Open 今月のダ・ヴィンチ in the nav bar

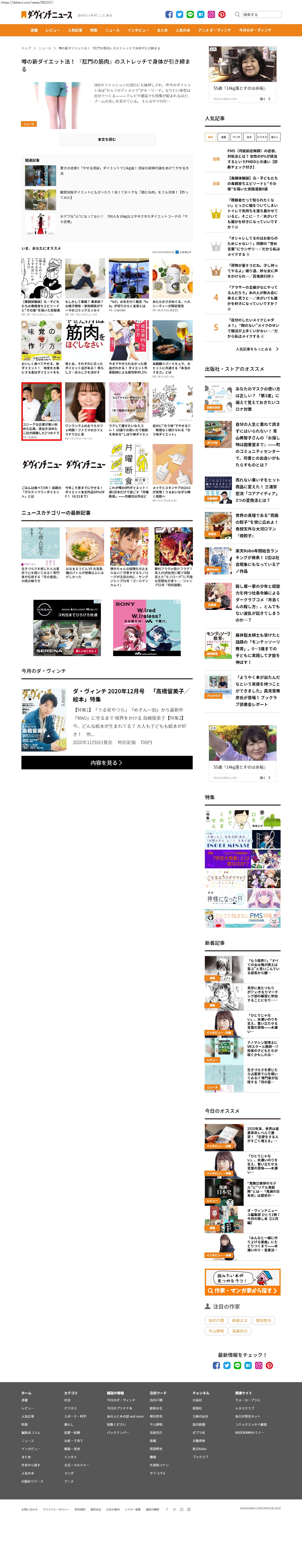(x=255, y=30)
